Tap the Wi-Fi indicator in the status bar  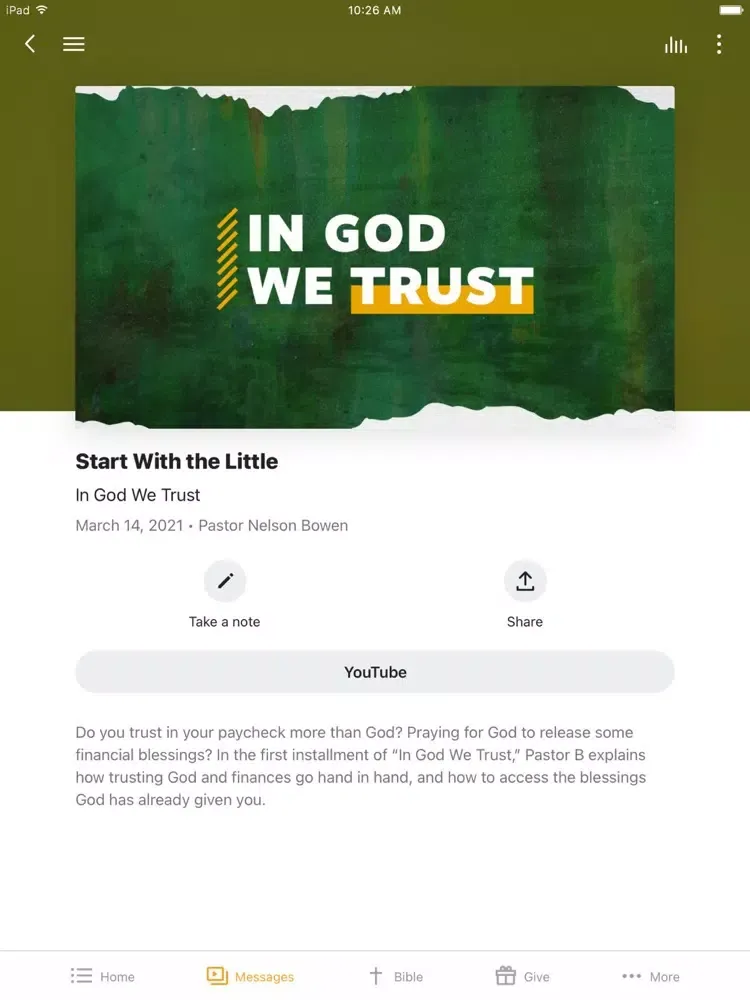click(x=40, y=10)
